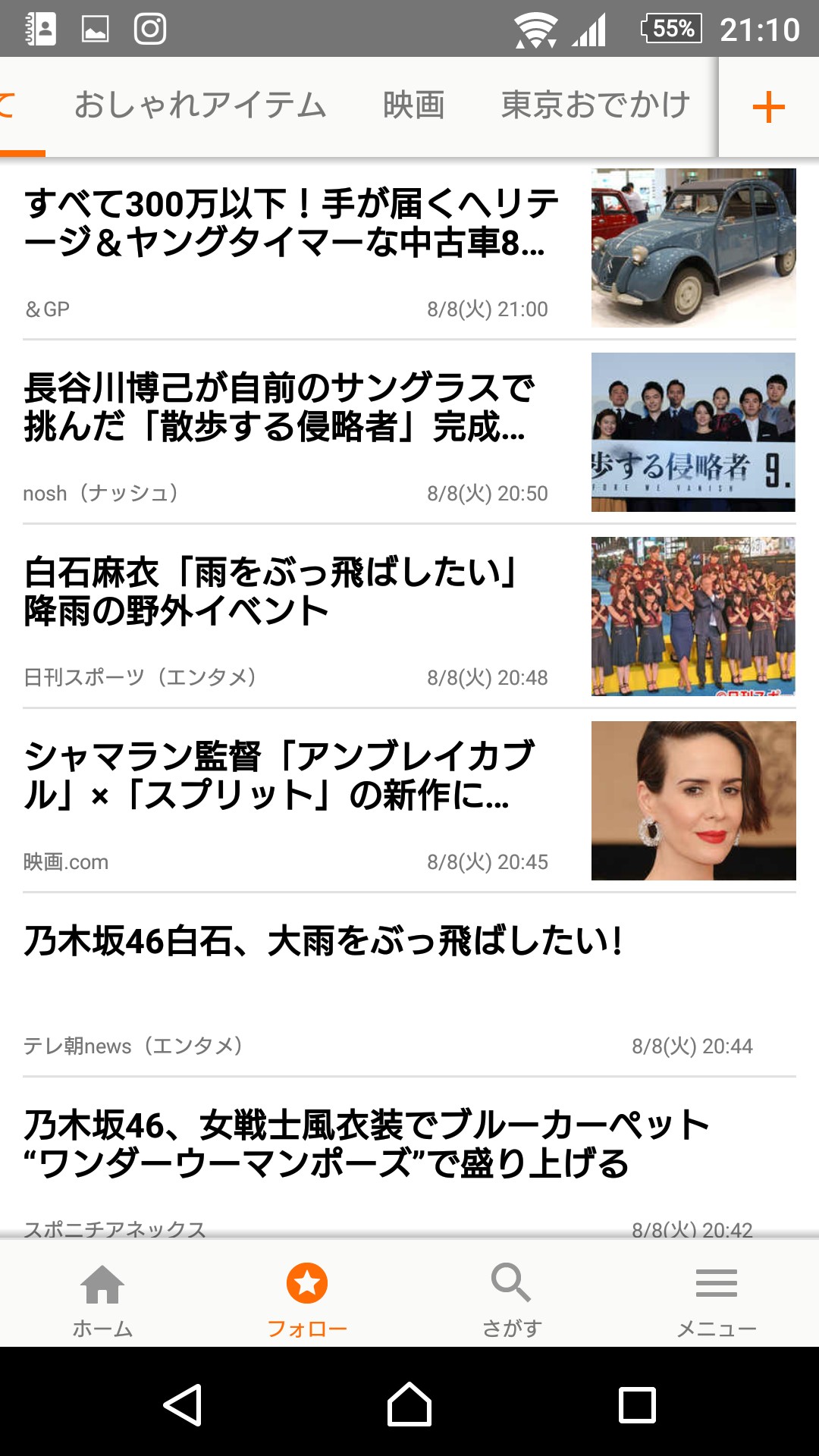
Task: Switch to the おしゃれアイテム tab
Action: tap(200, 105)
